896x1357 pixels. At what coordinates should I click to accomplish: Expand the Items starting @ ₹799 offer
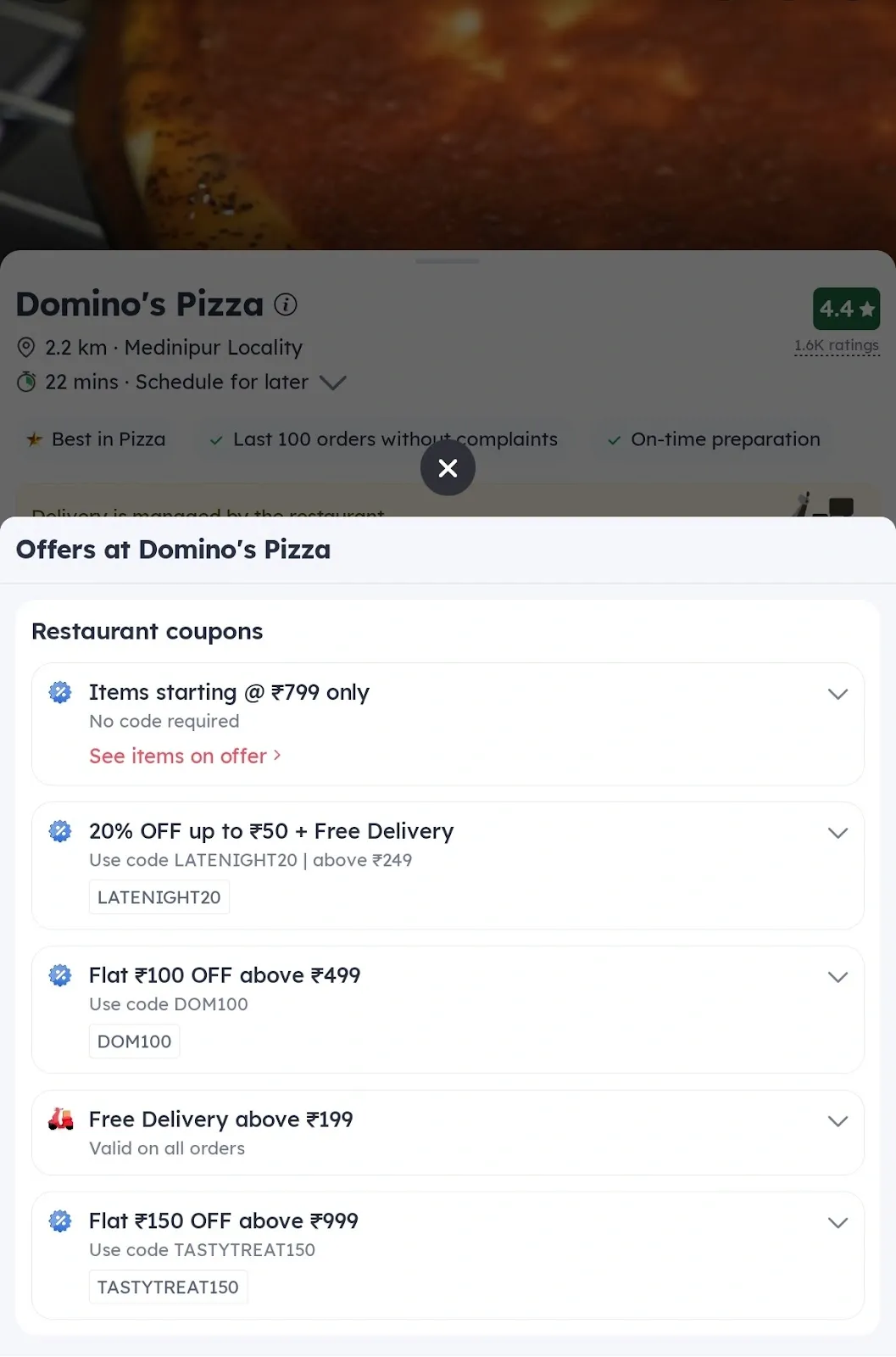click(838, 694)
